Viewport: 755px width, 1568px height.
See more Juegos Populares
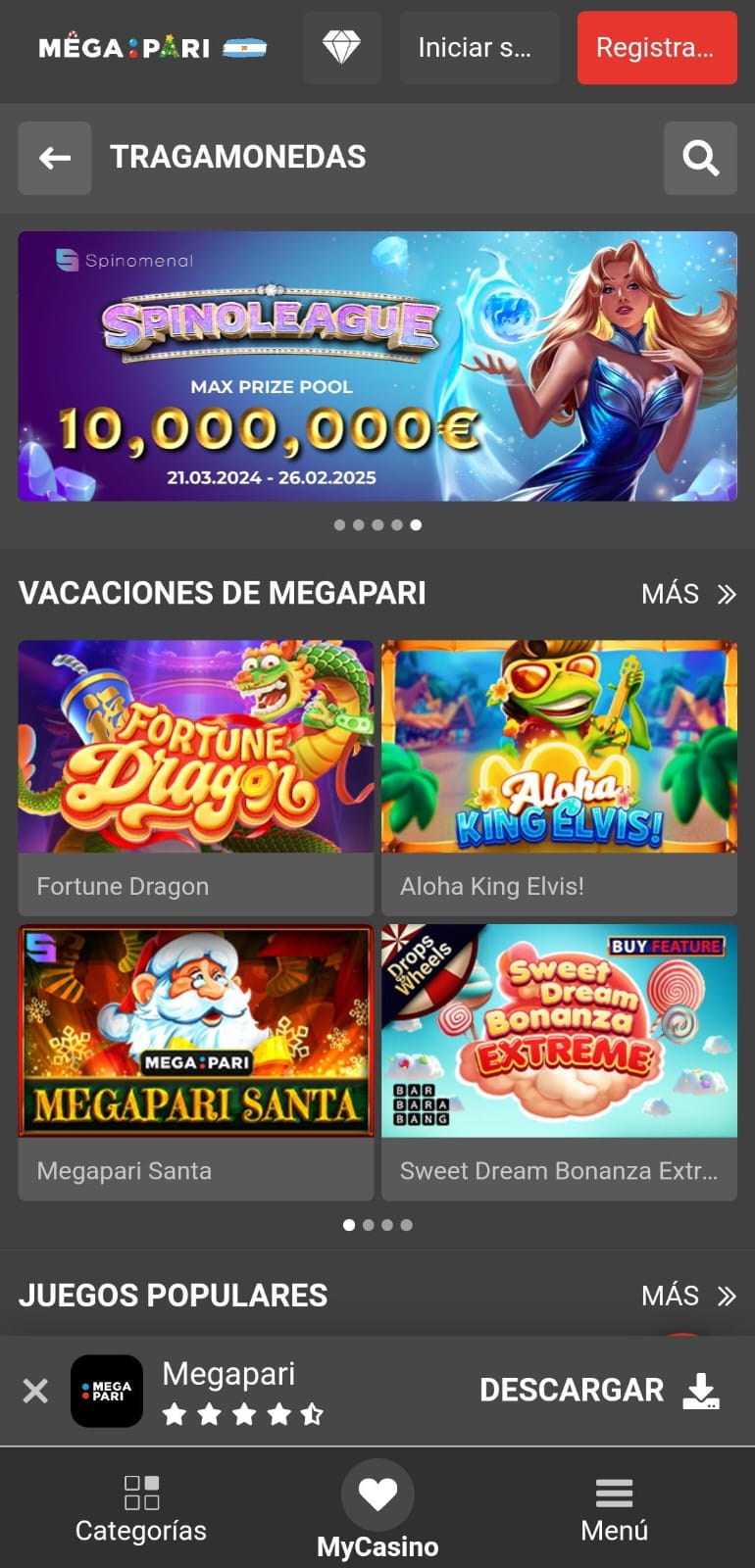688,1296
